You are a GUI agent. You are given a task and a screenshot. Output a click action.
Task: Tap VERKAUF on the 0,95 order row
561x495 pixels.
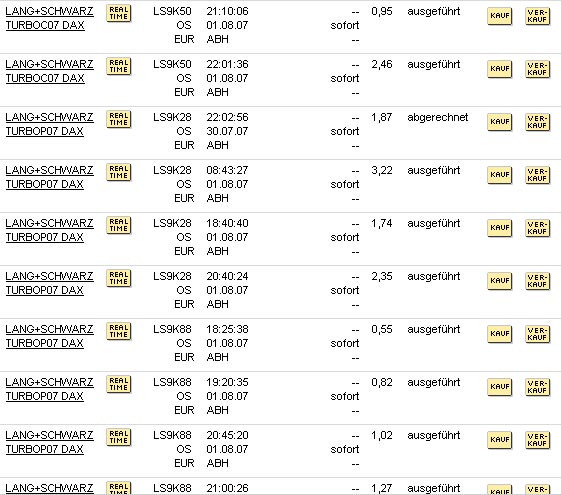click(537, 16)
